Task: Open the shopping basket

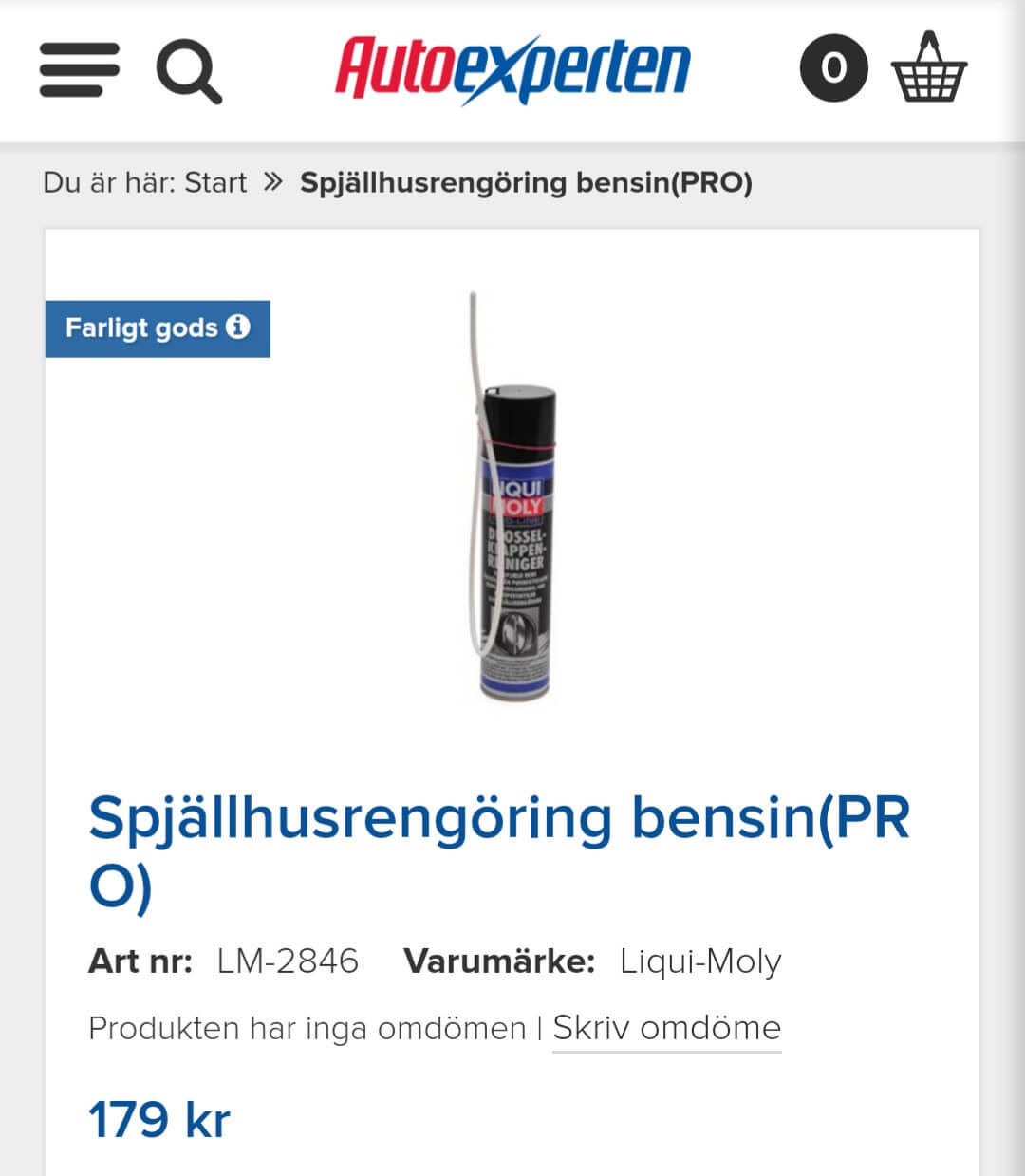Action: coord(927,68)
